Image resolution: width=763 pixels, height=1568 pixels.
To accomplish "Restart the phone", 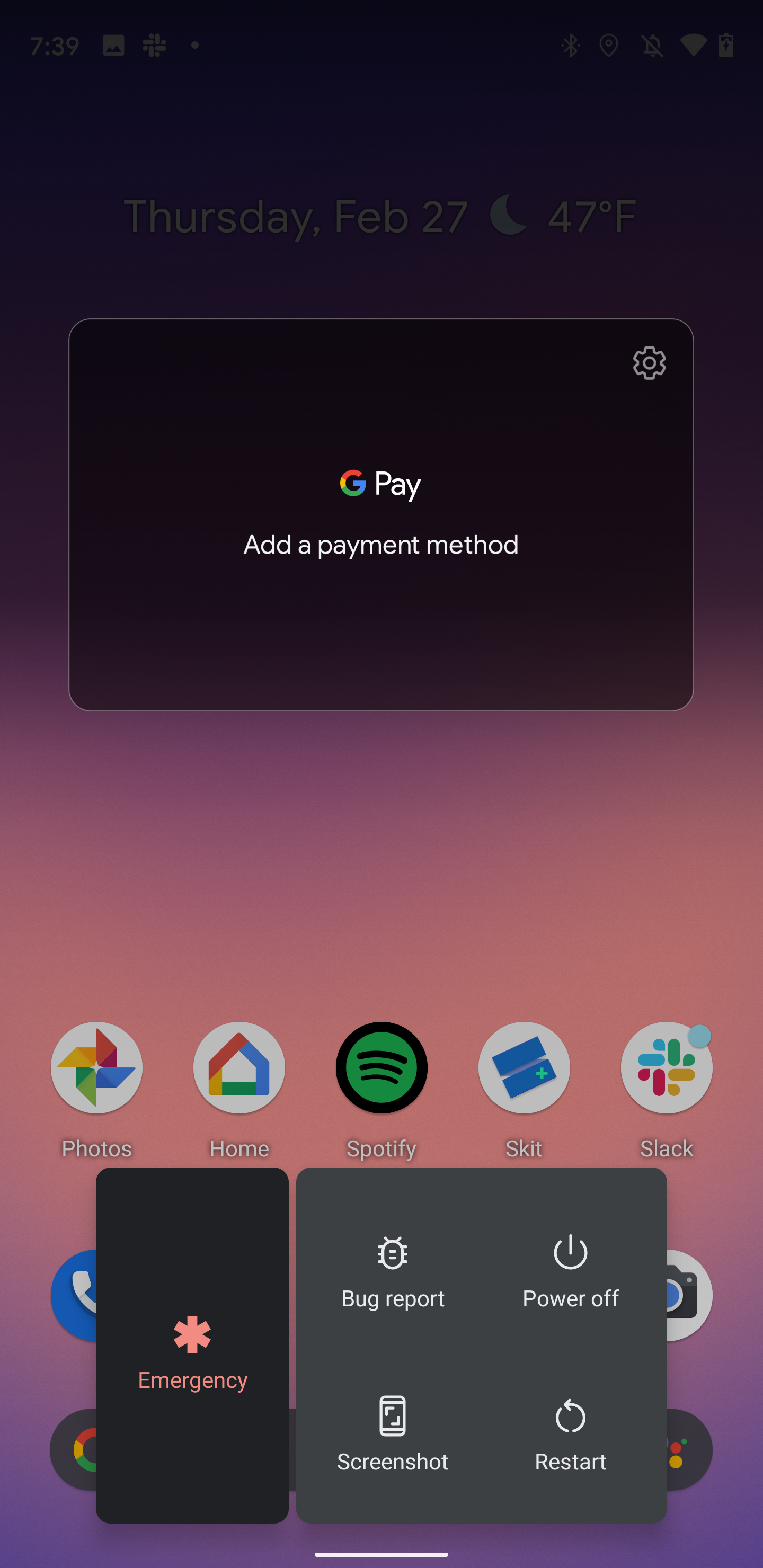I will pos(570,1433).
